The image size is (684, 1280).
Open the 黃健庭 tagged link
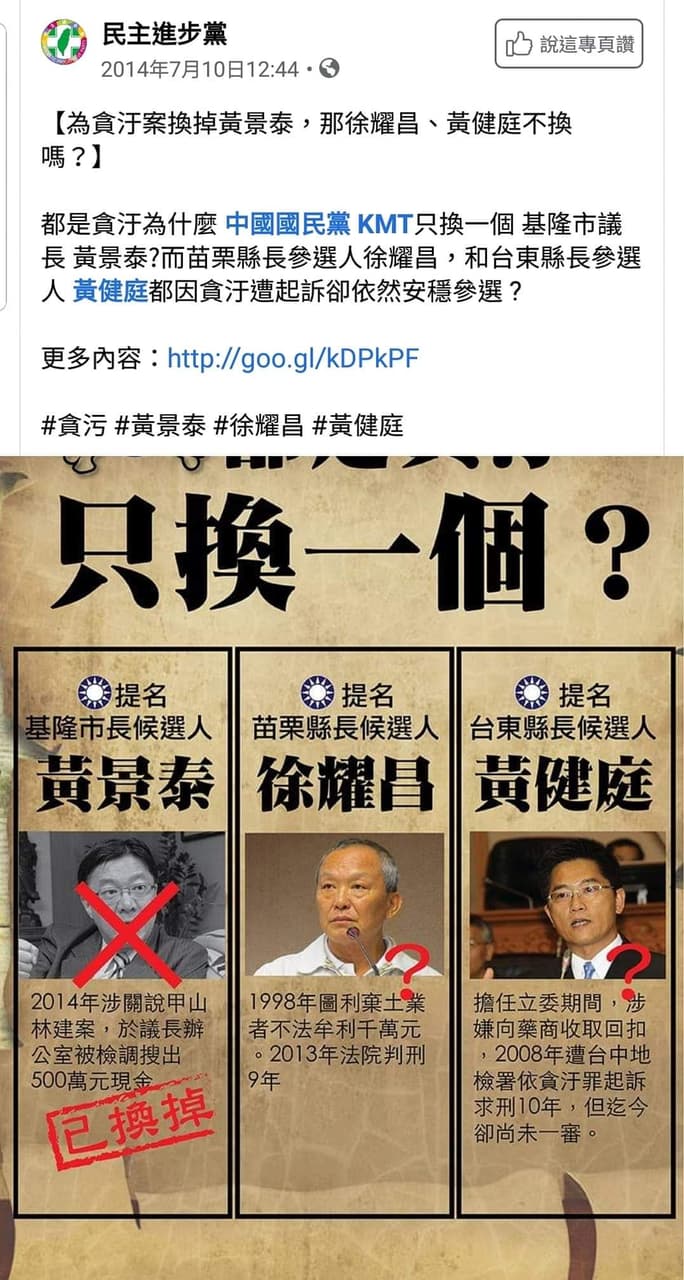110,291
